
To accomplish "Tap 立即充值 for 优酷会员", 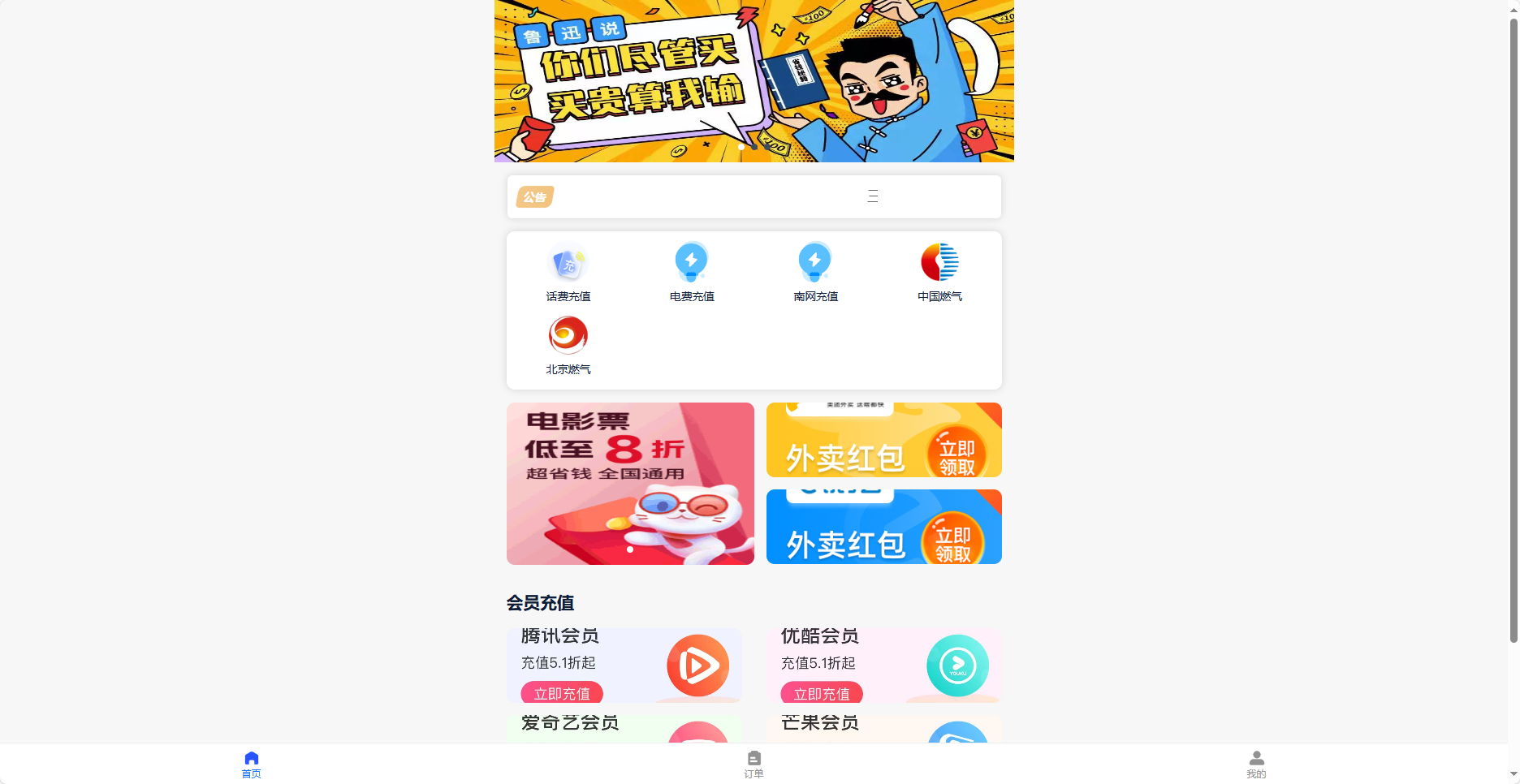I will click(x=822, y=693).
